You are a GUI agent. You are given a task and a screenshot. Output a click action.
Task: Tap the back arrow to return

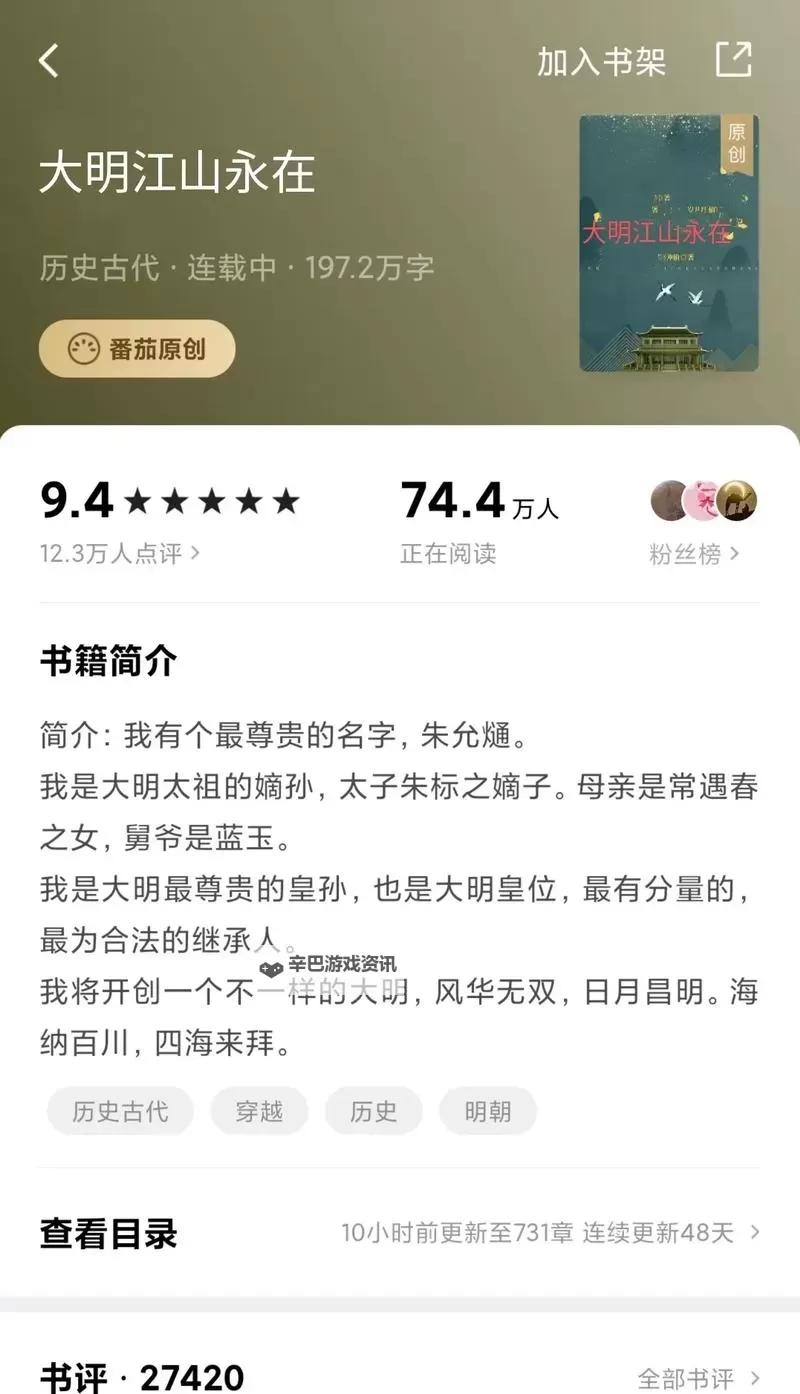47,60
